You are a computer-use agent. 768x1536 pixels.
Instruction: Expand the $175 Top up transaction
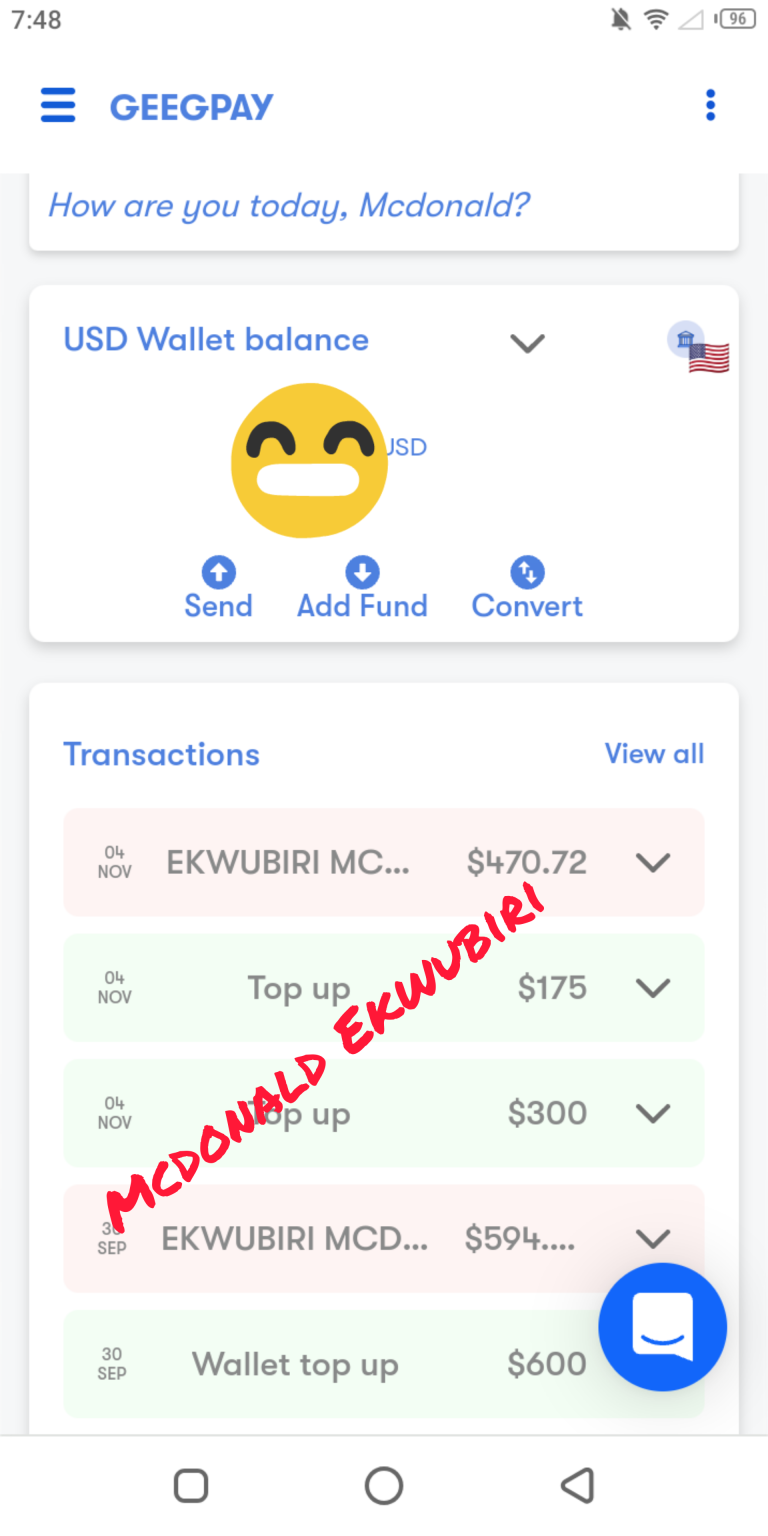pyautogui.click(x=653, y=988)
